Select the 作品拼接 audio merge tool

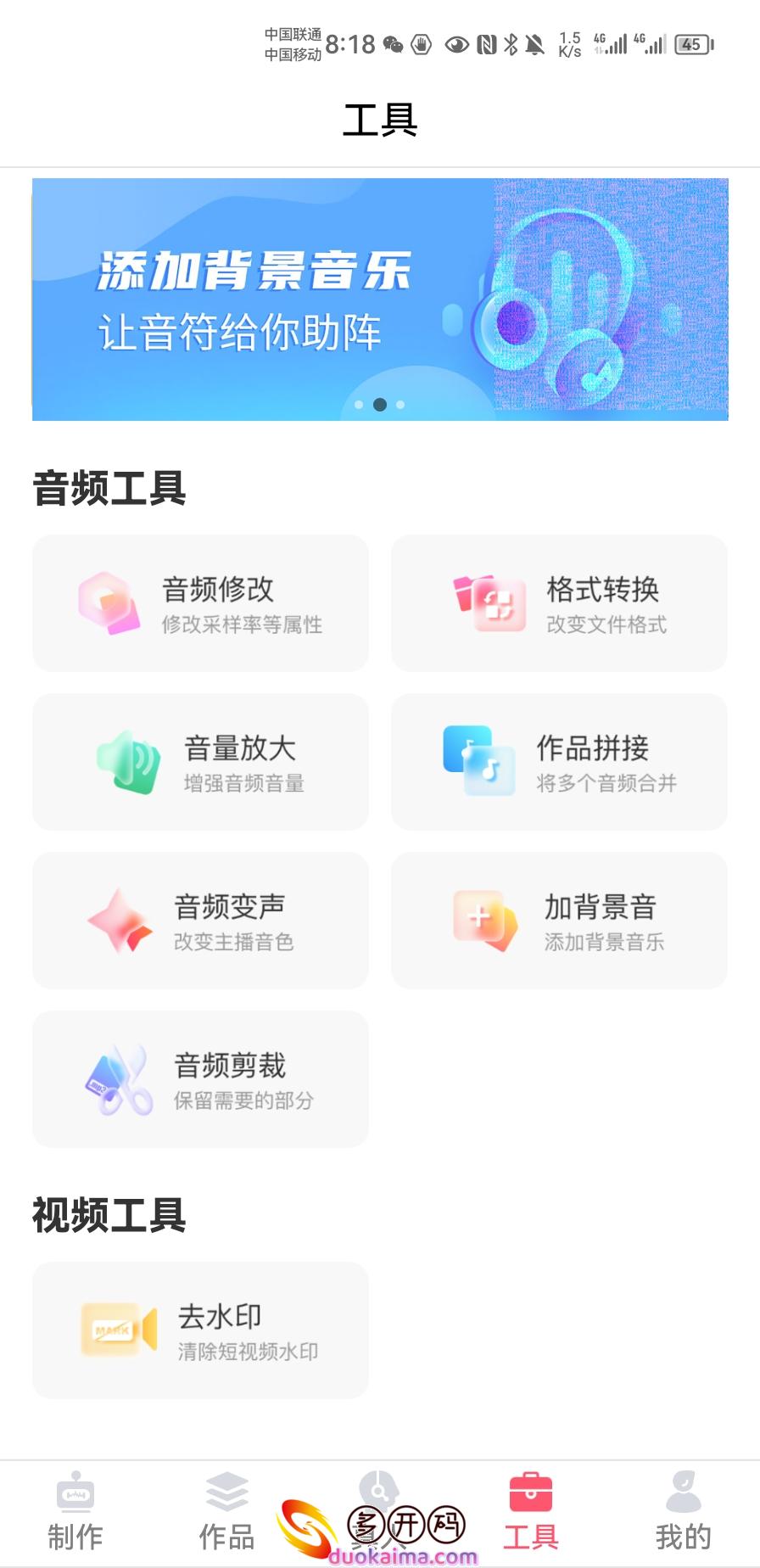pyautogui.click(x=559, y=761)
